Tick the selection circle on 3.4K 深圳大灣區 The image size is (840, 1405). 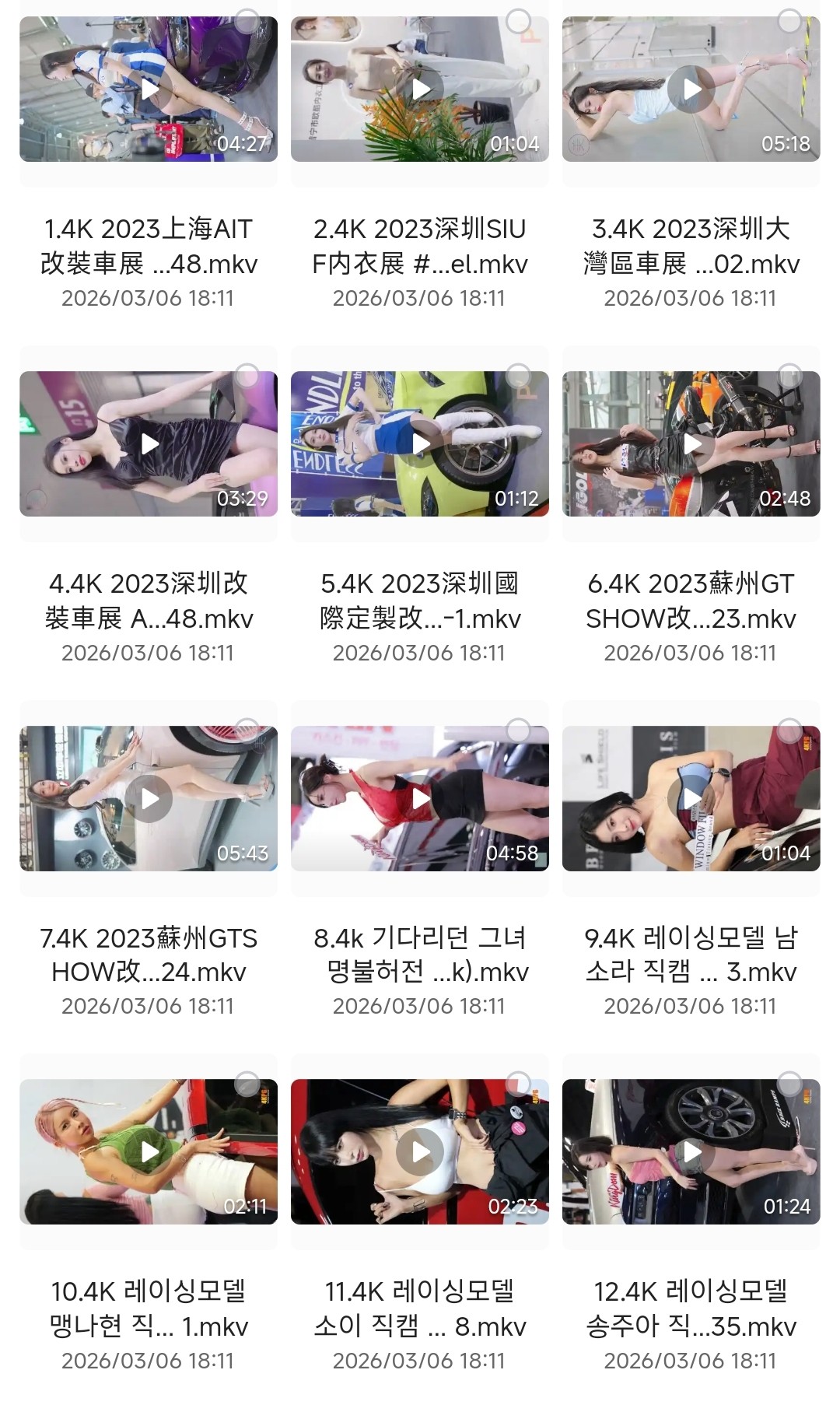pyautogui.click(x=789, y=20)
